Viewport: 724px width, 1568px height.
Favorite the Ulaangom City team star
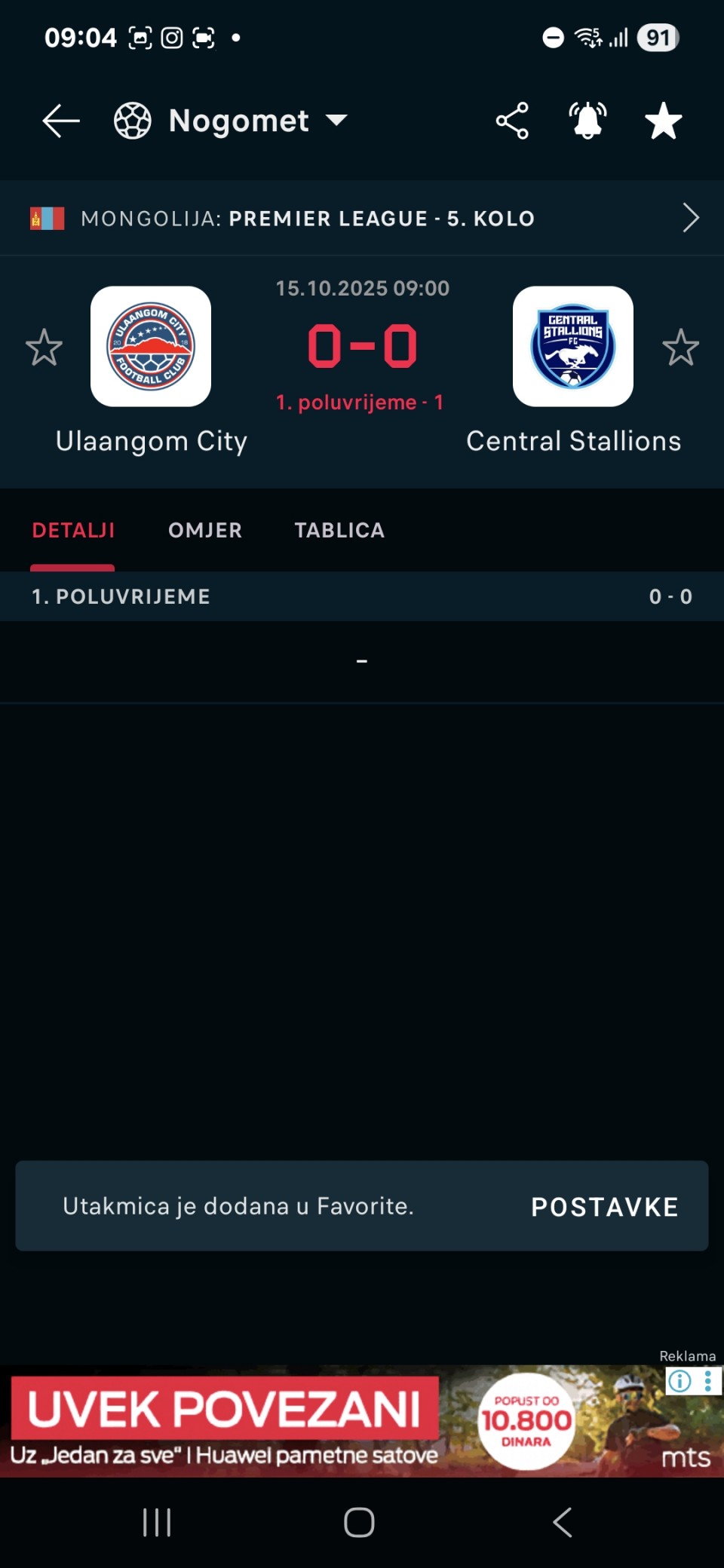pyautogui.click(x=44, y=348)
